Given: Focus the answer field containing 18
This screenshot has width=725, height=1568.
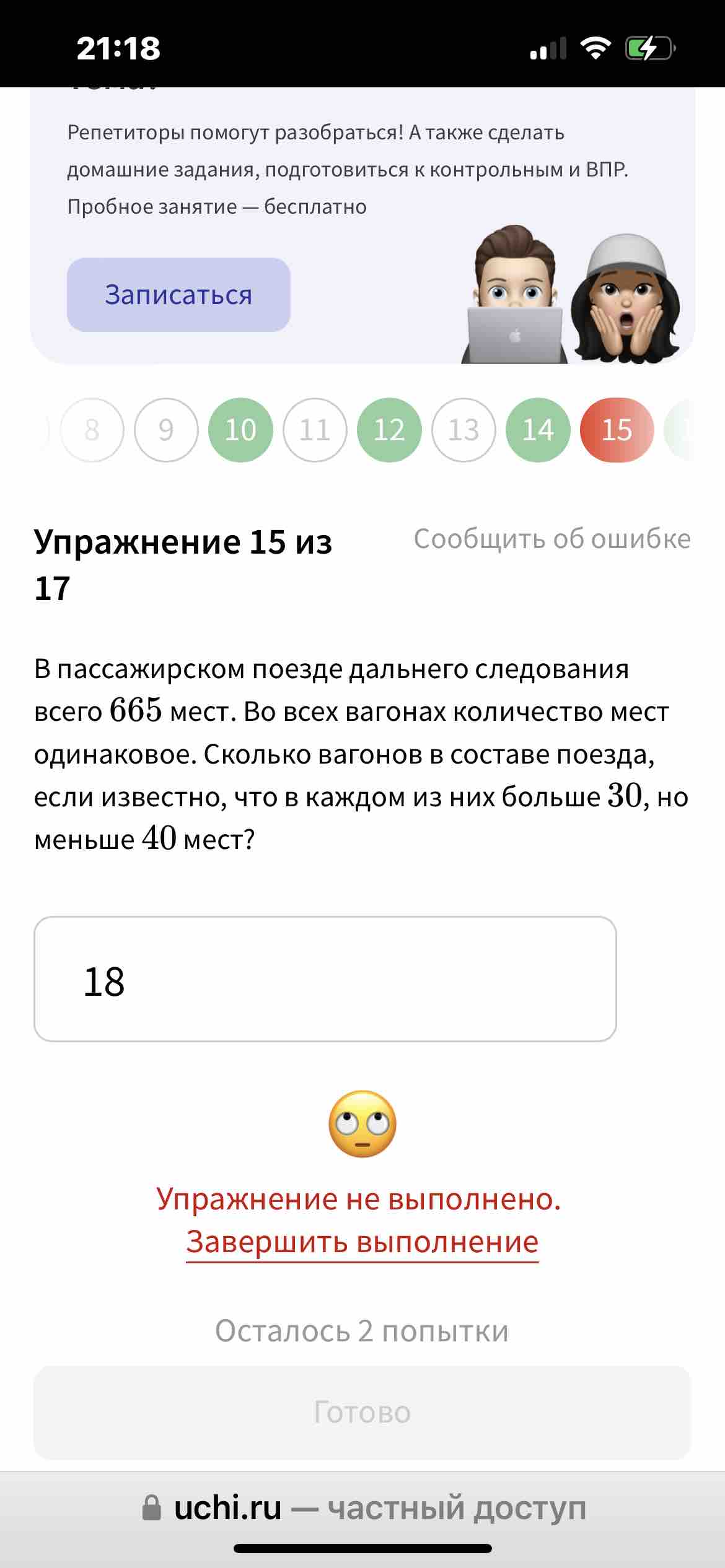Looking at the screenshot, I should point(325,979).
